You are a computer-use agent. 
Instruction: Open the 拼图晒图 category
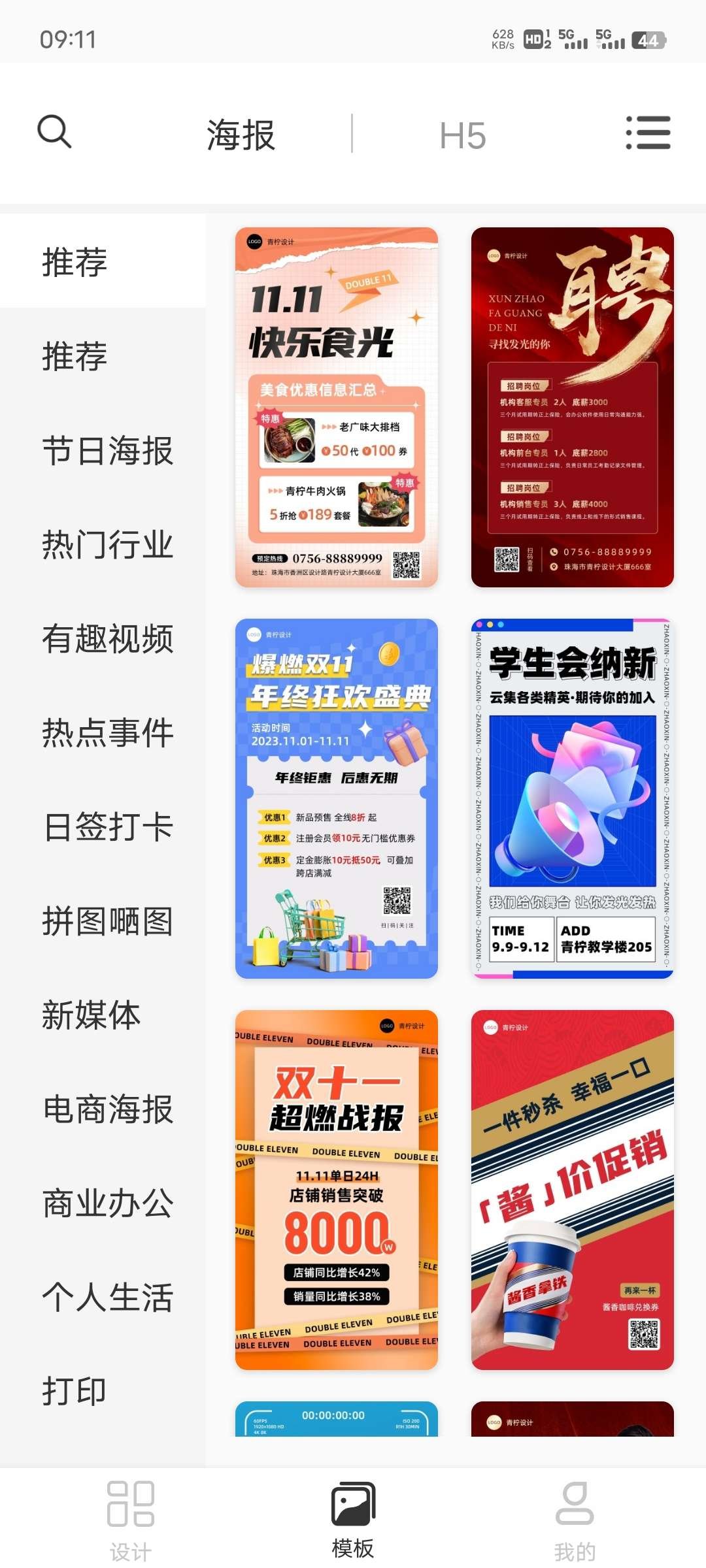tap(107, 921)
